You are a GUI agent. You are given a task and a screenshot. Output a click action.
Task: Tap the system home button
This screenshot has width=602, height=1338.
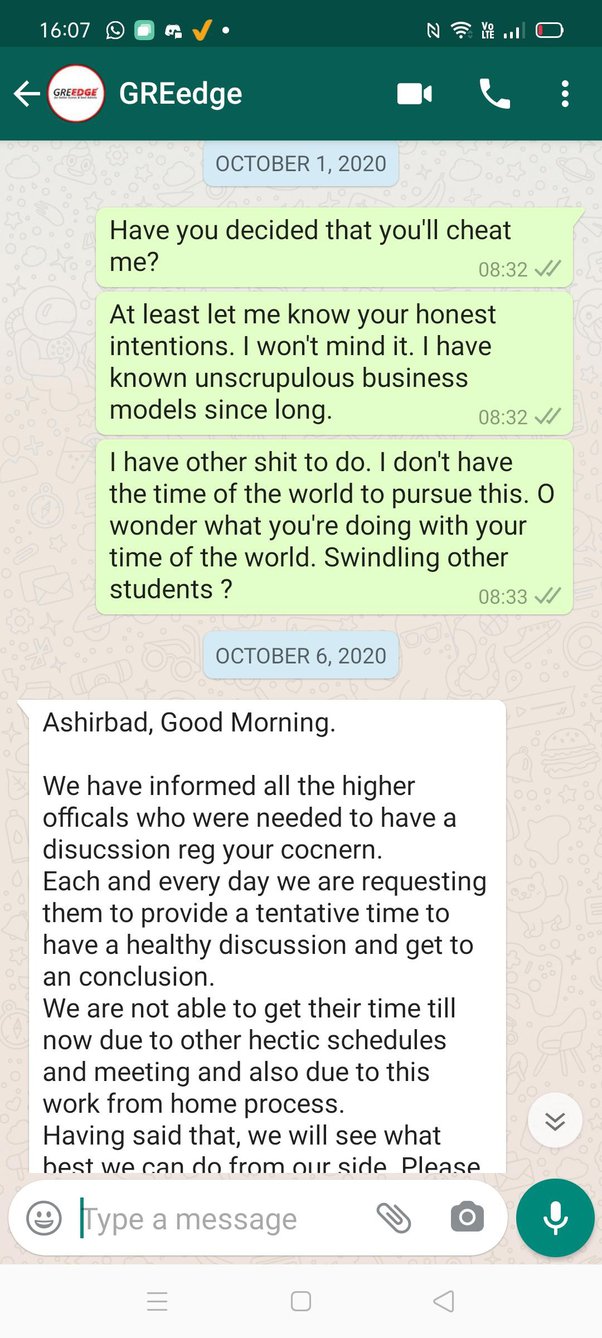301,1301
